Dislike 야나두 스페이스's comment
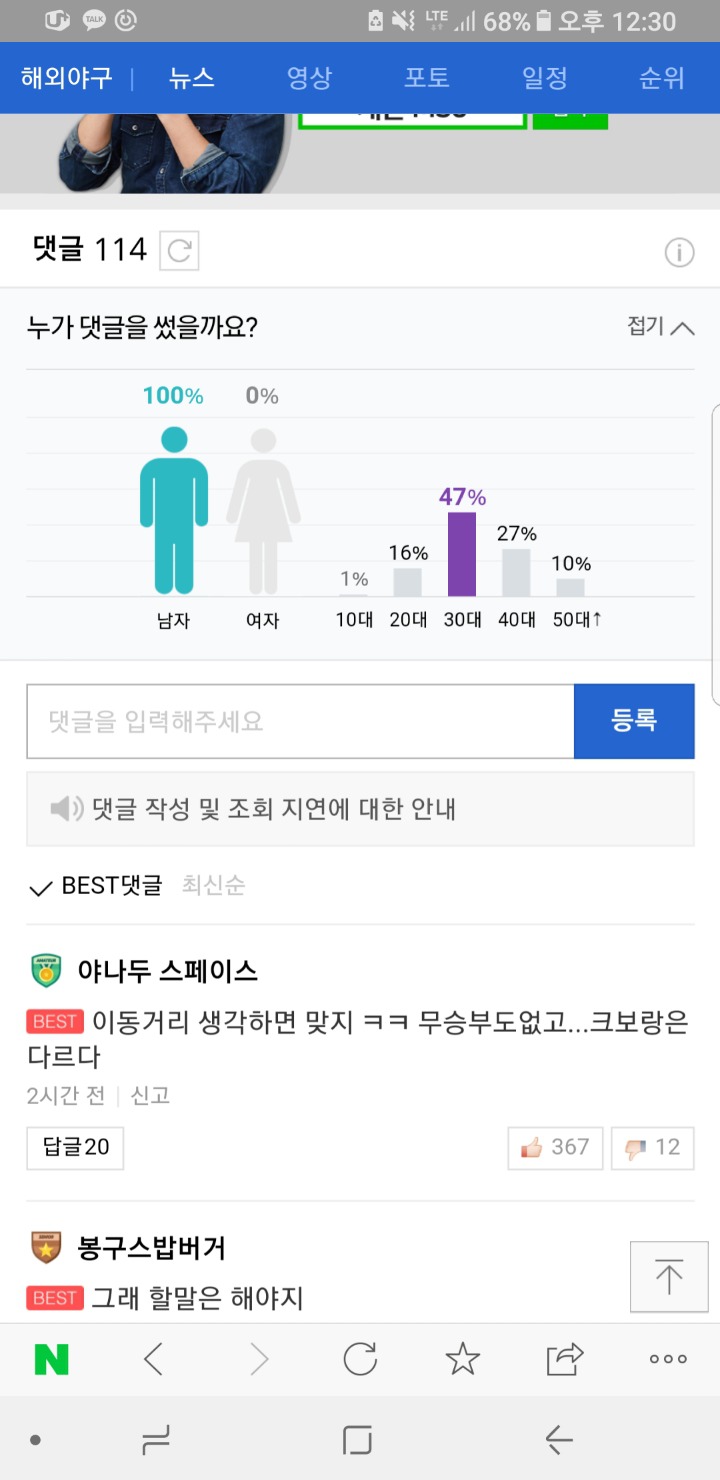The image size is (720, 1480). click(x=652, y=1147)
